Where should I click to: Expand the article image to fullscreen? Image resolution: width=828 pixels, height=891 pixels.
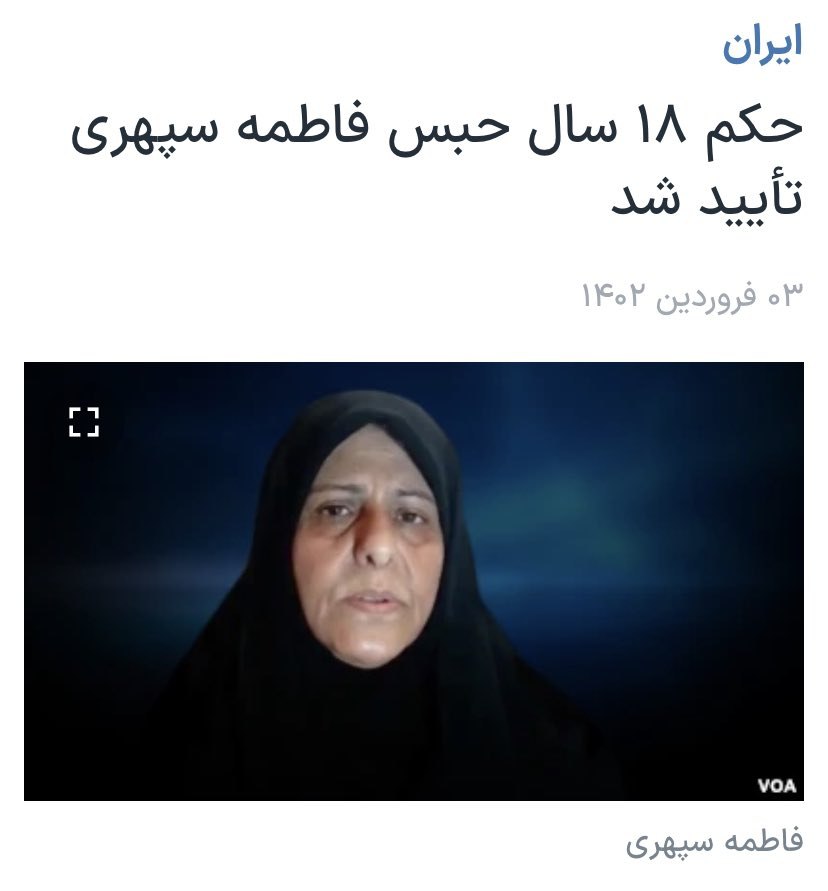click(x=84, y=422)
